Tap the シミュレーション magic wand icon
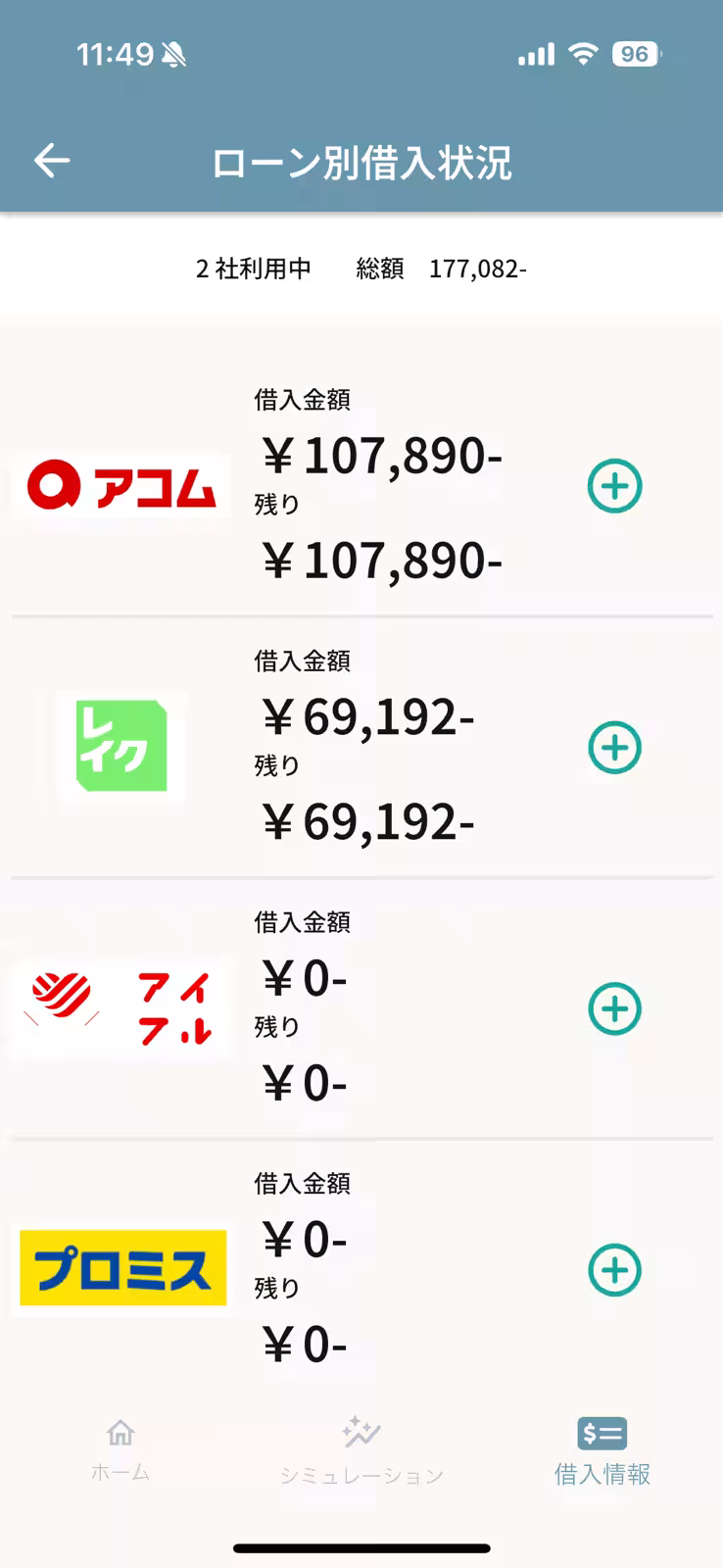The width and height of the screenshot is (723, 1568). click(361, 1434)
